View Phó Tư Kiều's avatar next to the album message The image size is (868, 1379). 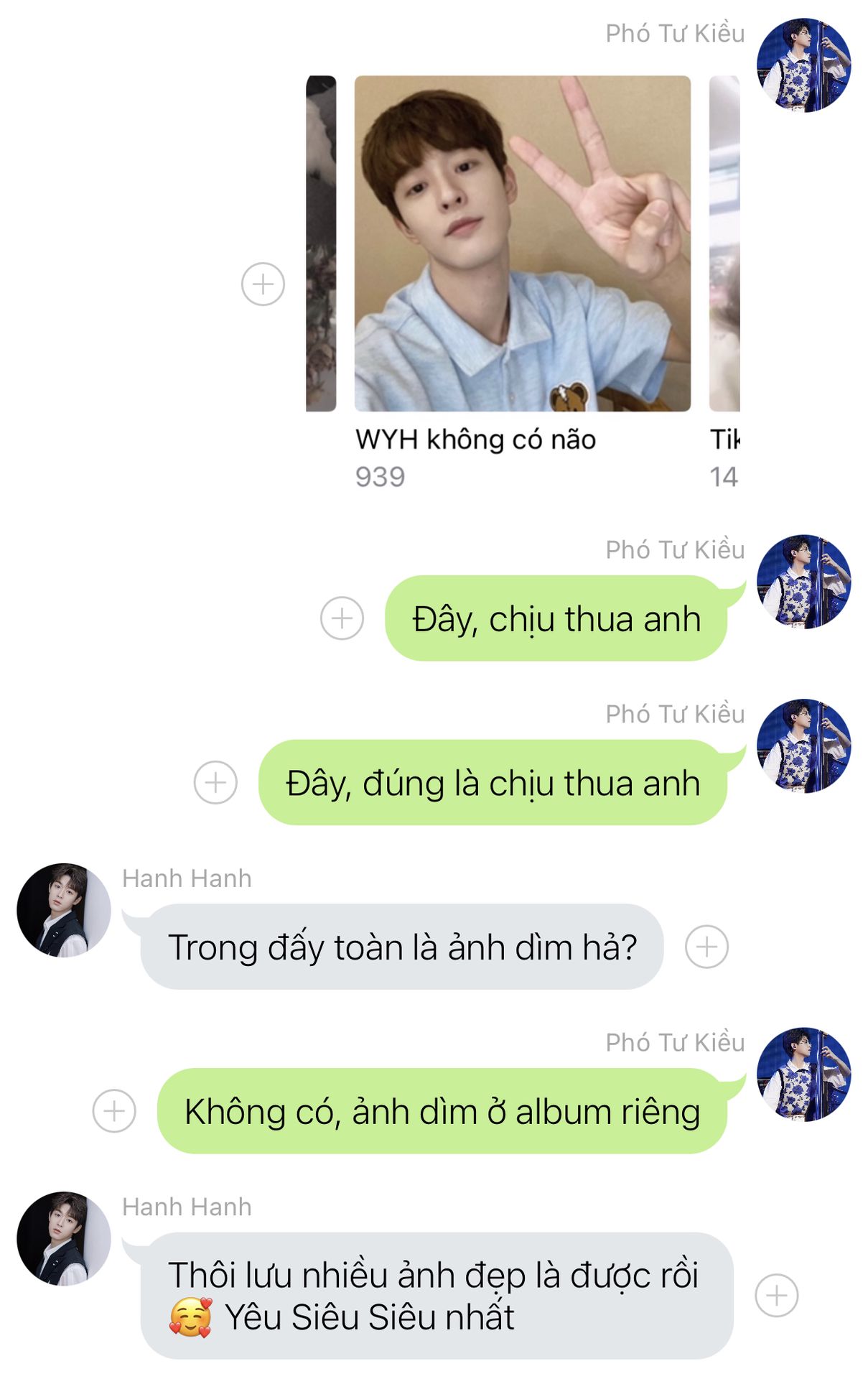(x=803, y=65)
